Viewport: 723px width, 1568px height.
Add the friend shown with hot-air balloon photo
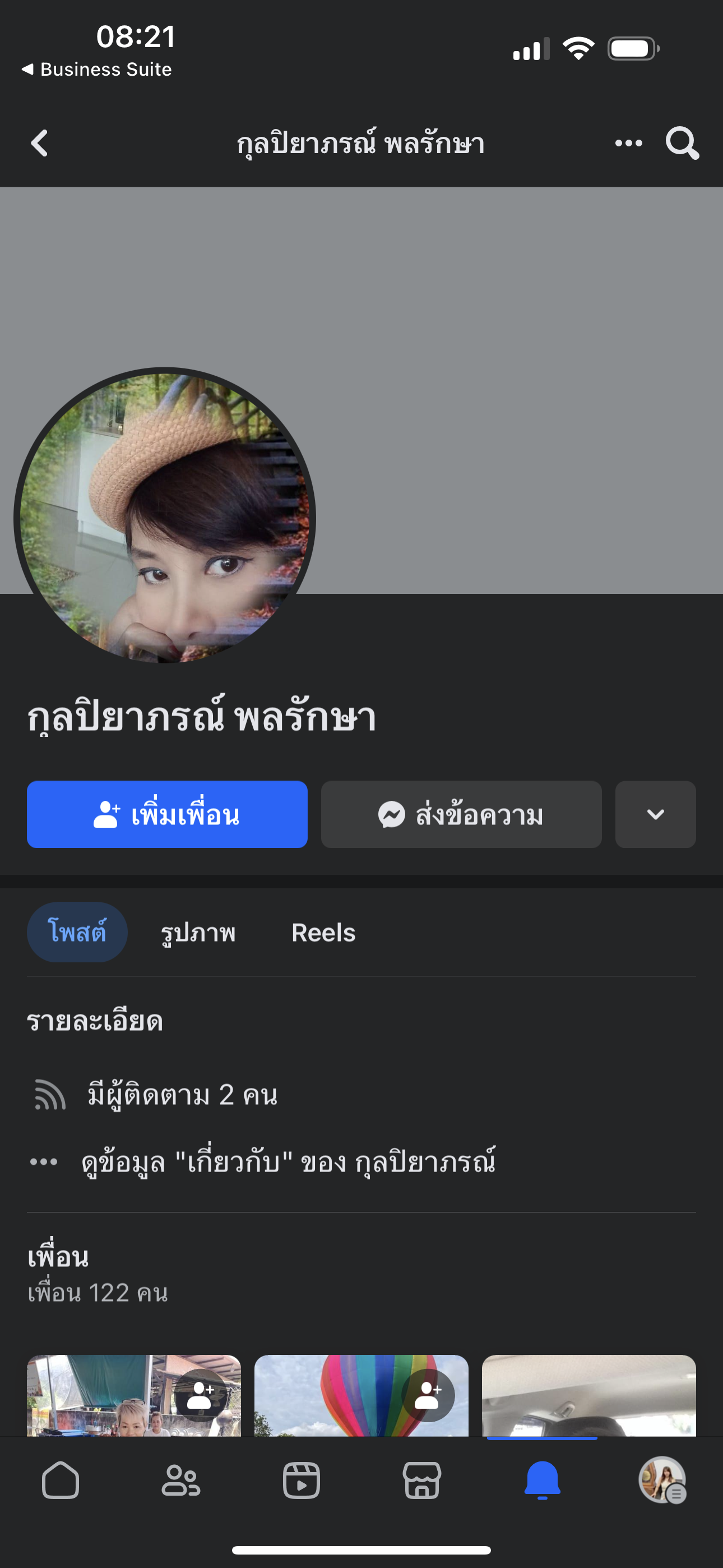click(x=428, y=1395)
